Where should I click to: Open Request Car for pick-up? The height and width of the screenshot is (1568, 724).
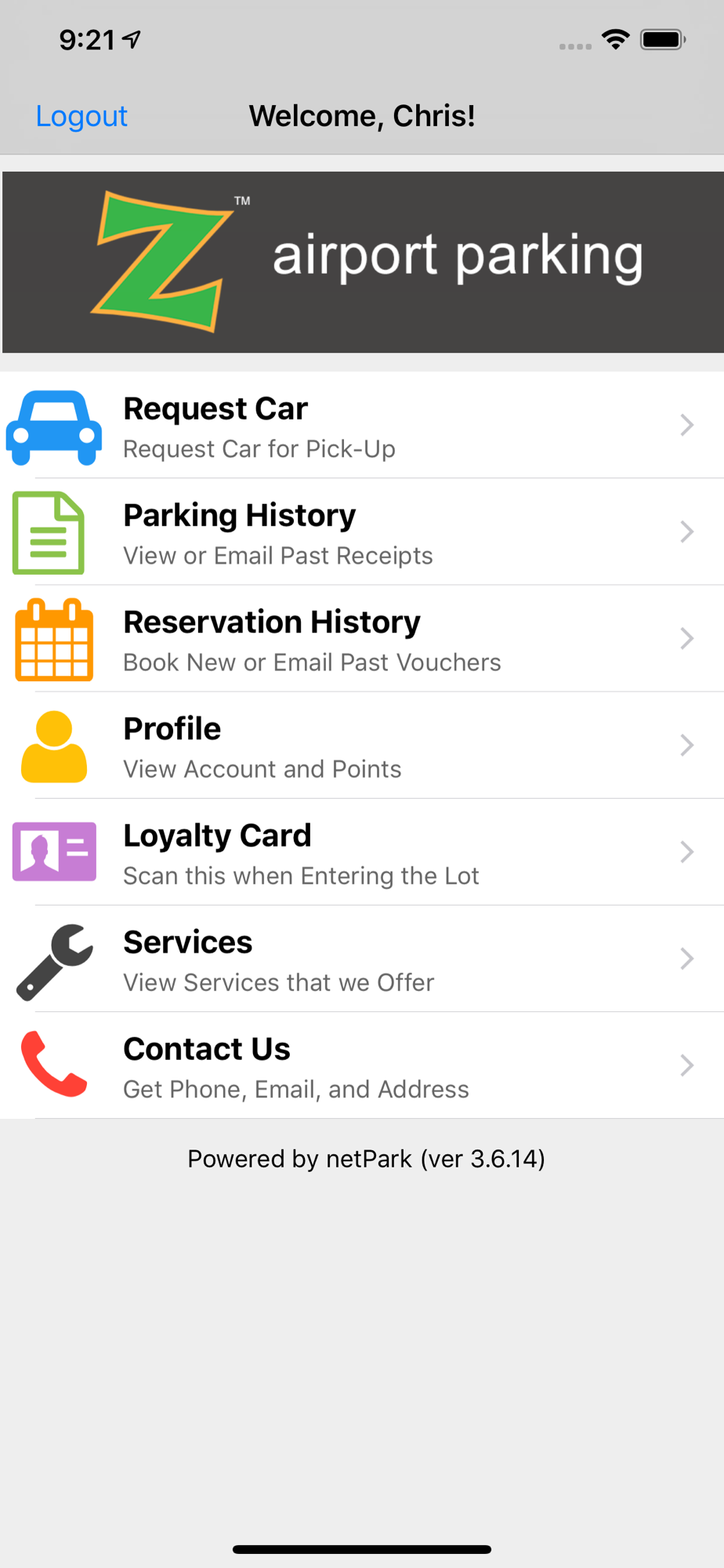click(362, 426)
